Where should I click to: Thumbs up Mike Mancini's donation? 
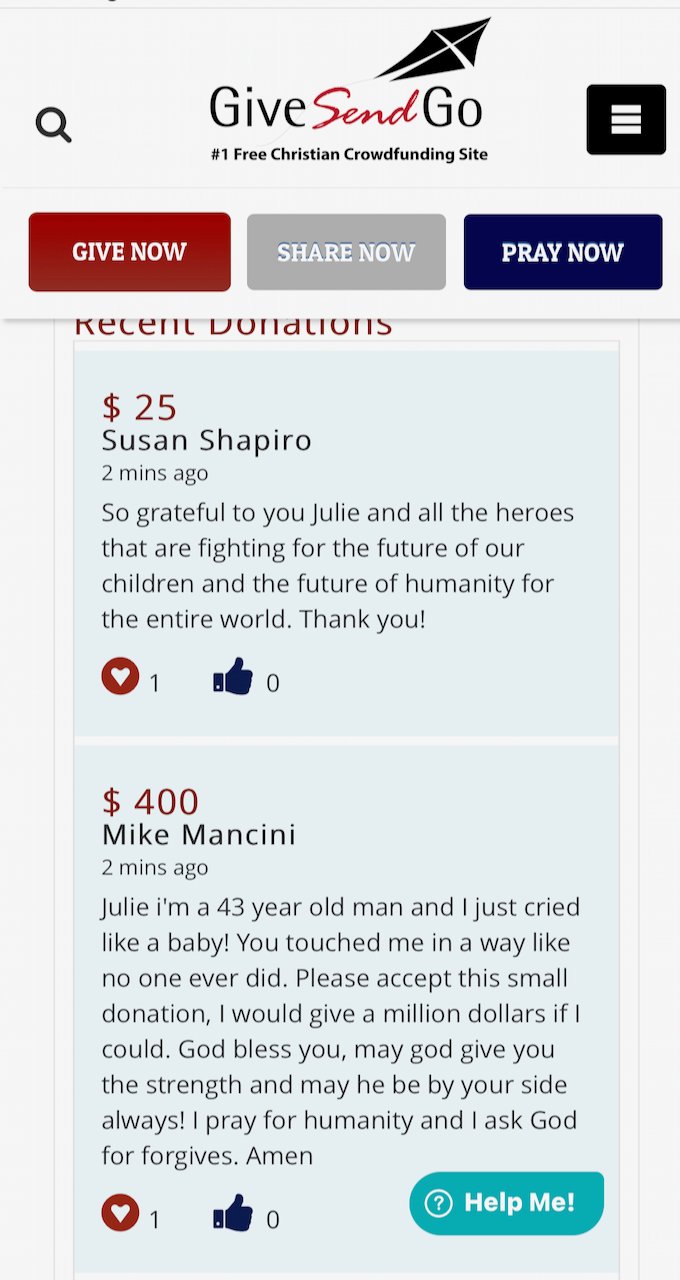[x=233, y=1215]
